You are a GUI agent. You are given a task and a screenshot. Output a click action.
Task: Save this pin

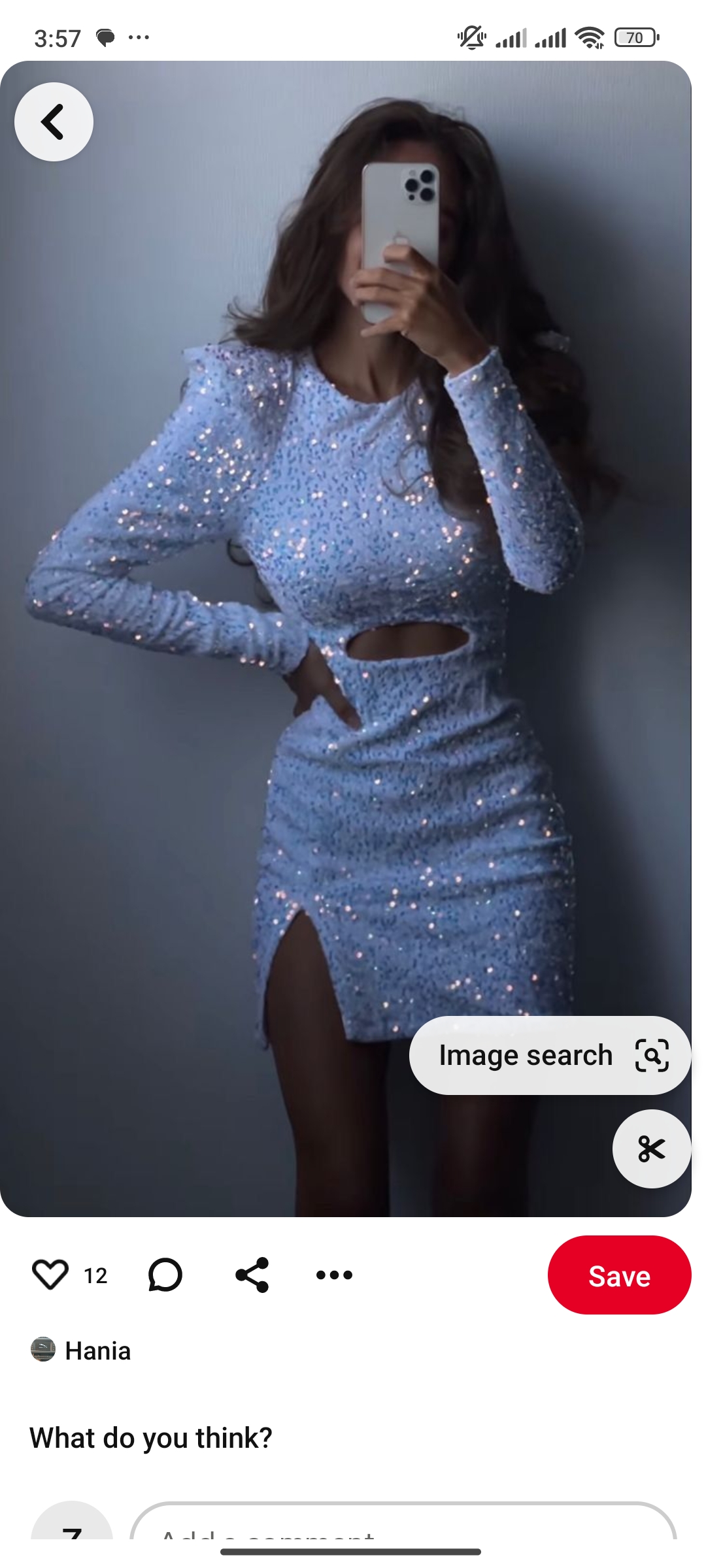619,1275
